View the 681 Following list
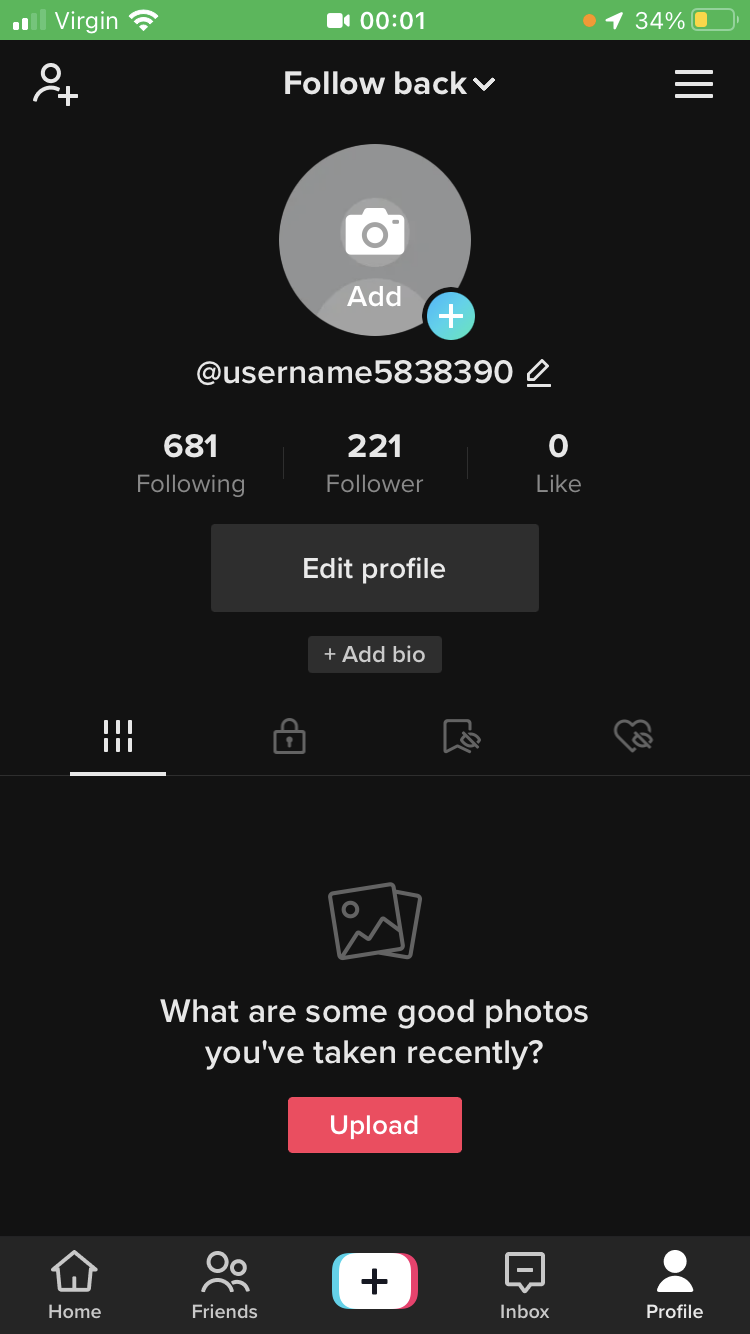 [x=190, y=463]
